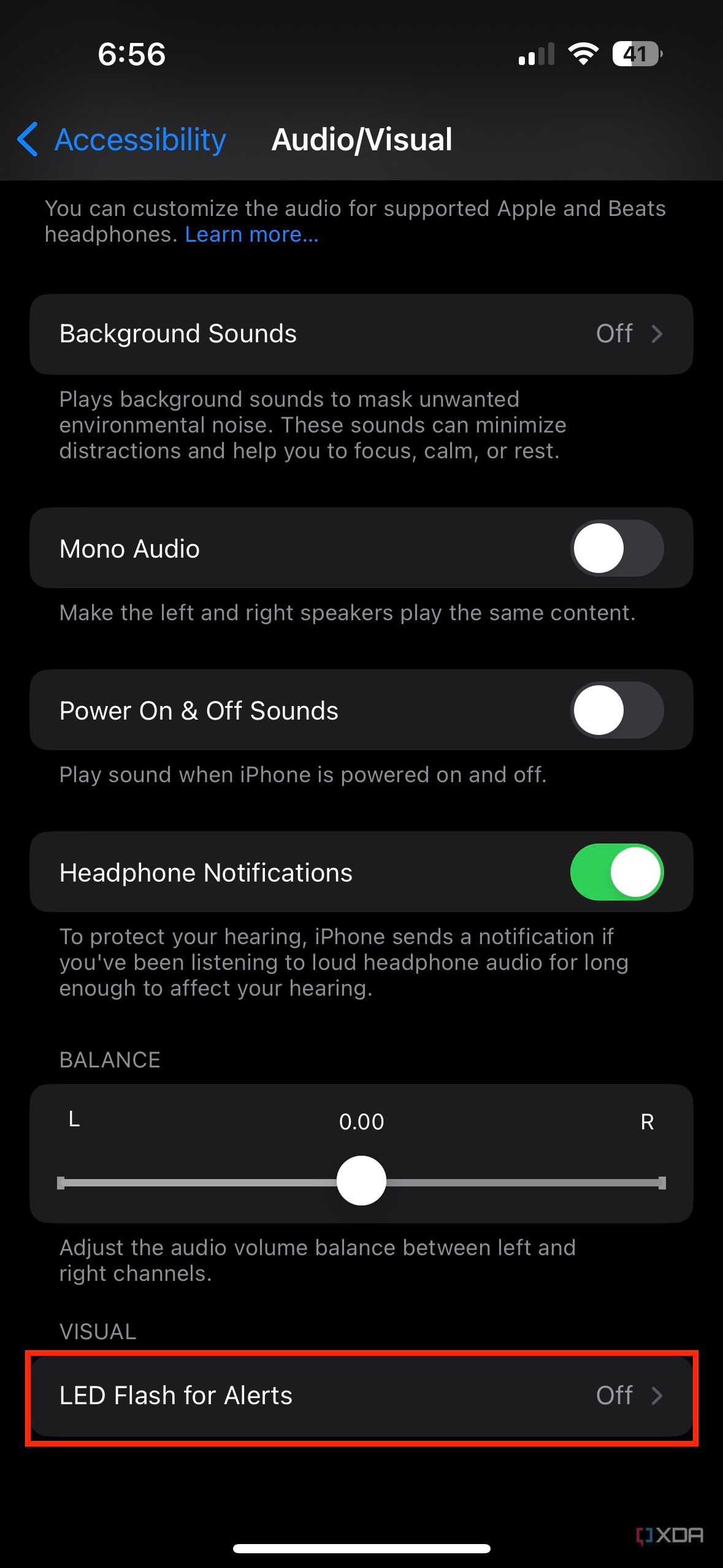
Task: Open LED Flash for Alerts
Action: [x=361, y=1396]
